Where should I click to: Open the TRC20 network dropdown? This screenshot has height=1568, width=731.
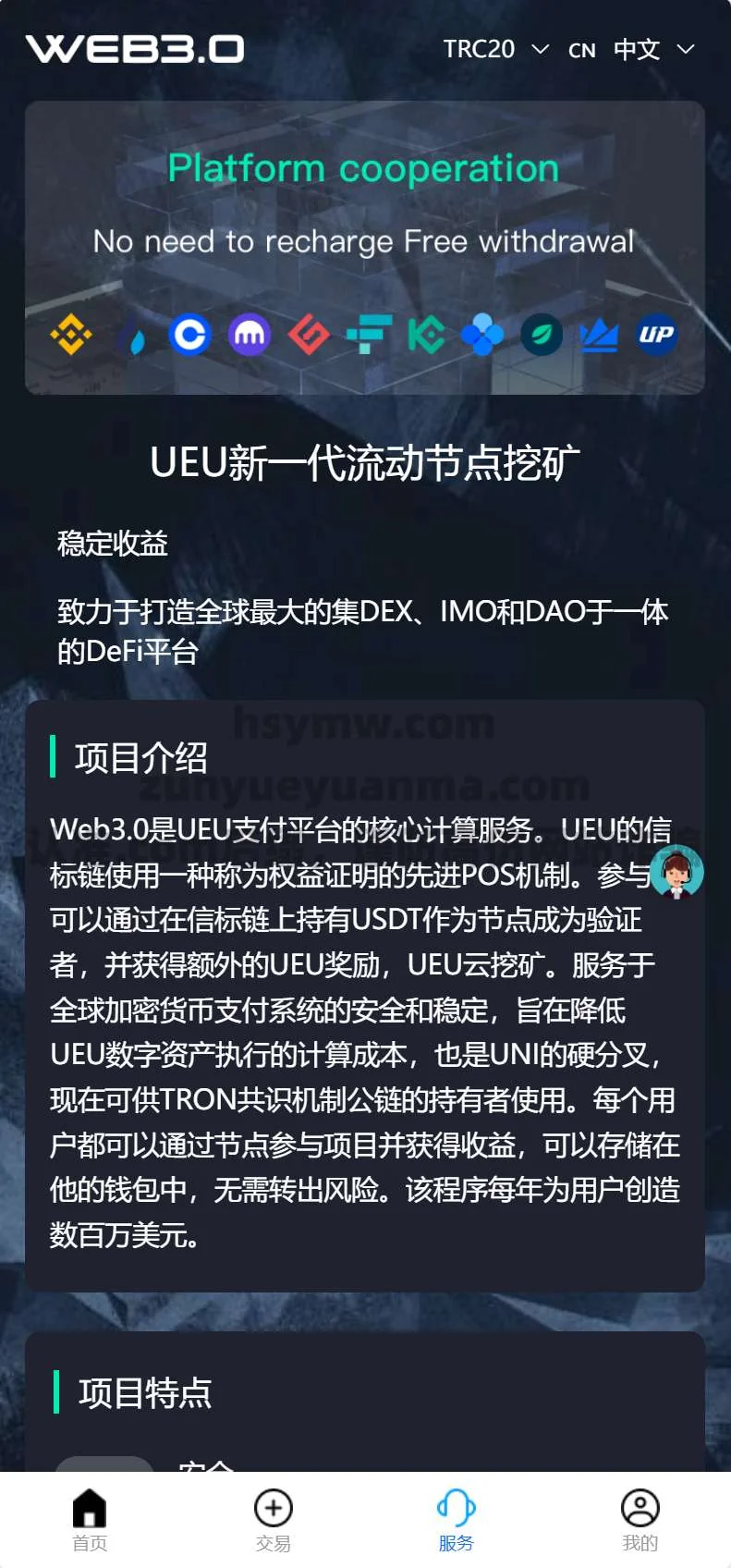coord(495,49)
